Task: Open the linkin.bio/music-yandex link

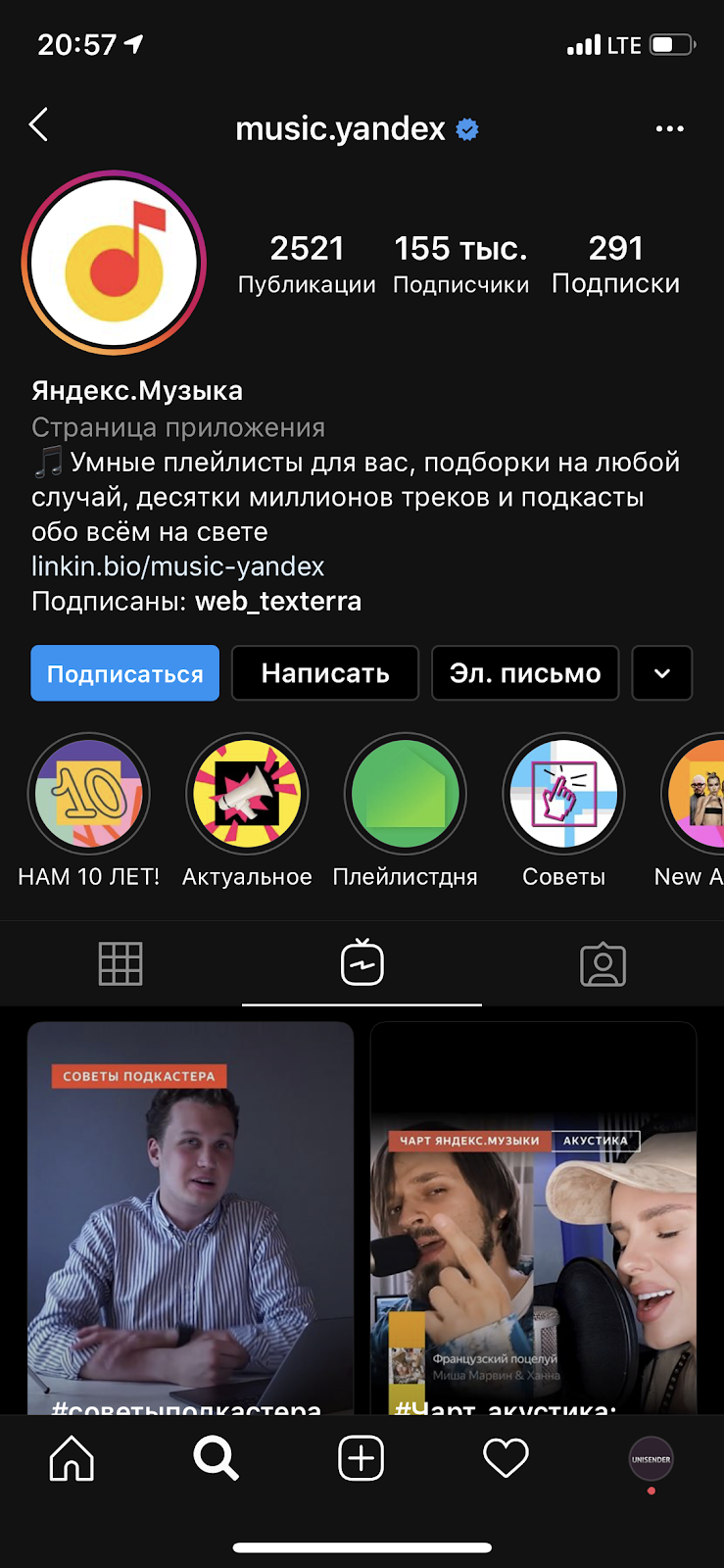Action: click(x=177, y=566)
